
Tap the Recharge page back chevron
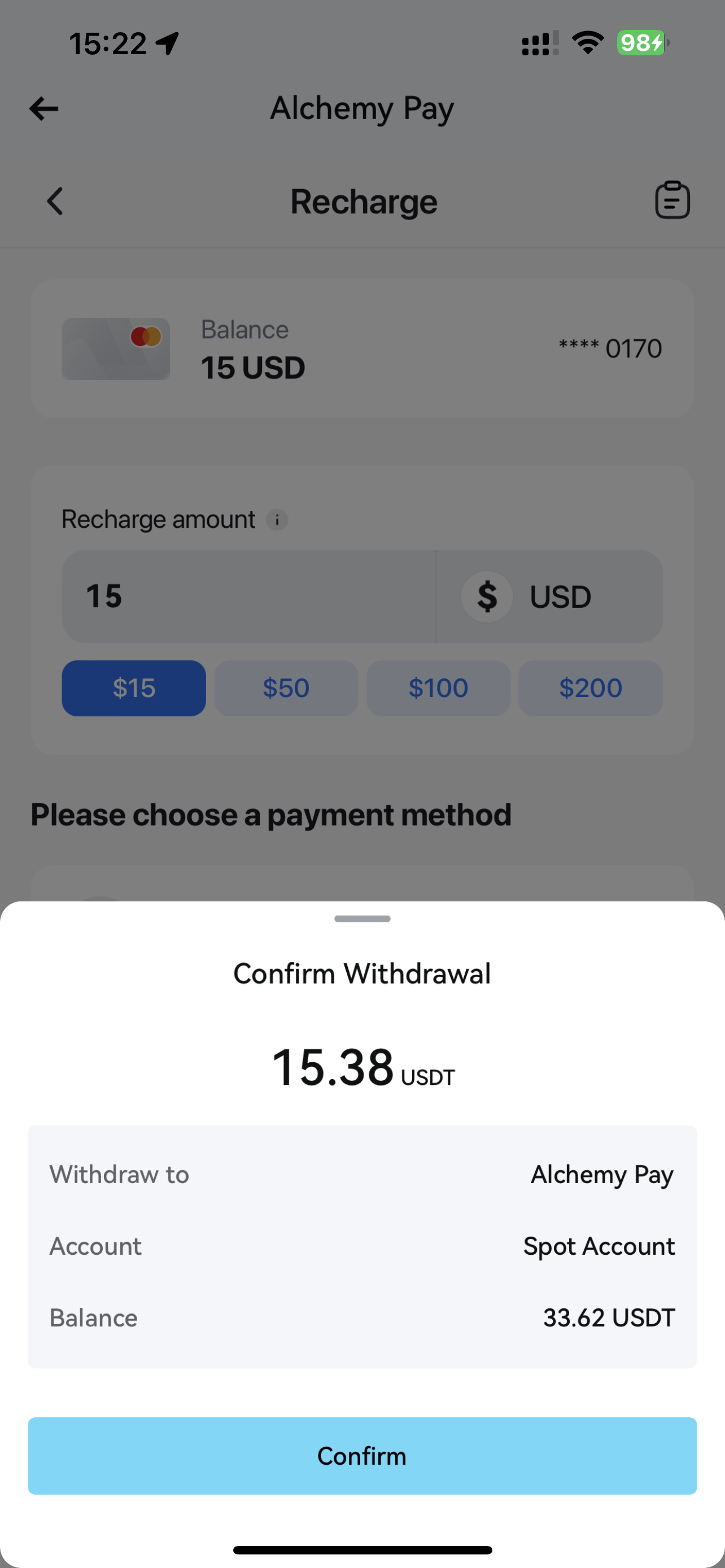[55, 201]
